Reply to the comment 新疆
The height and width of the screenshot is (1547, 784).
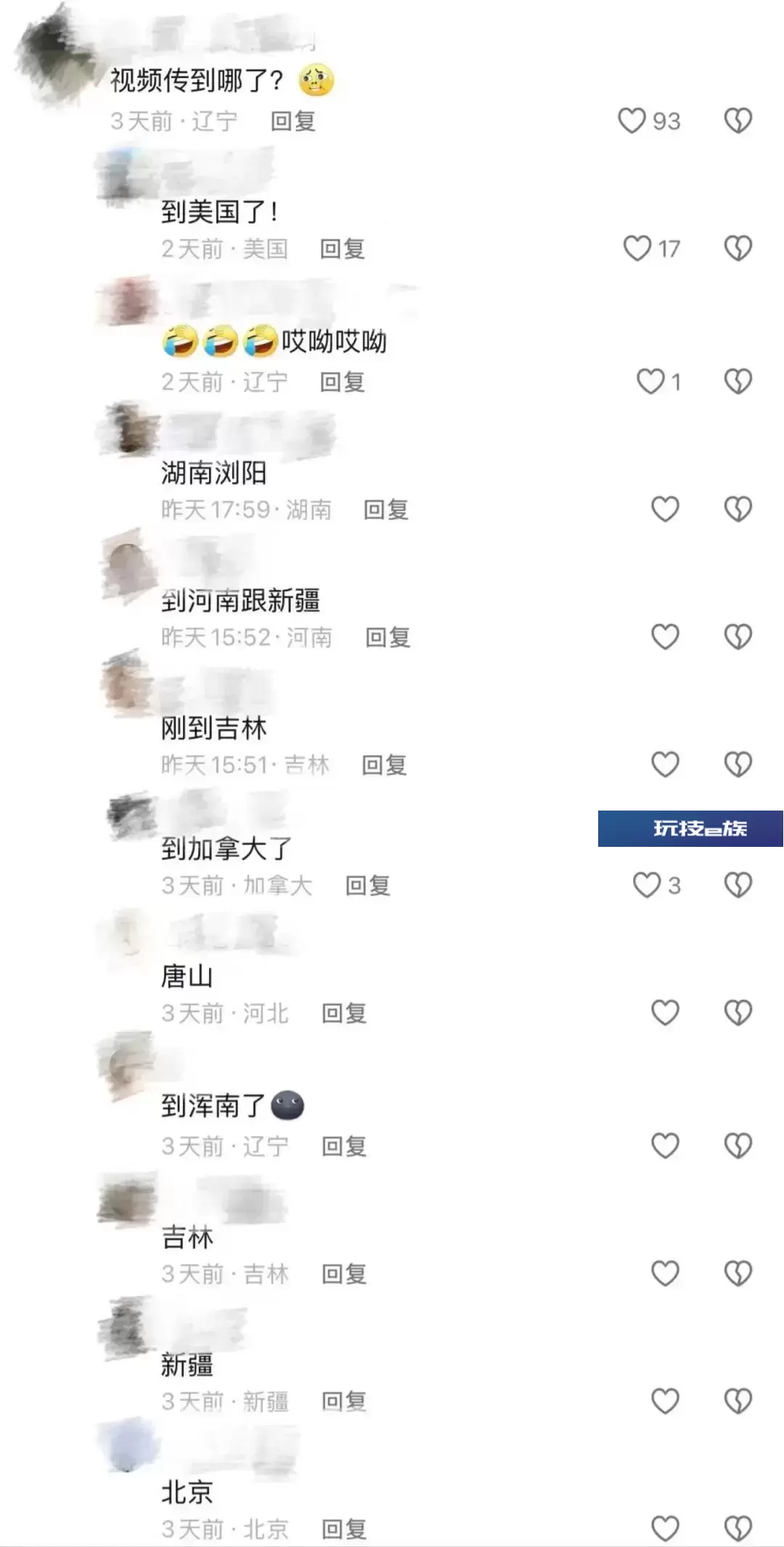coord(344,1402)
